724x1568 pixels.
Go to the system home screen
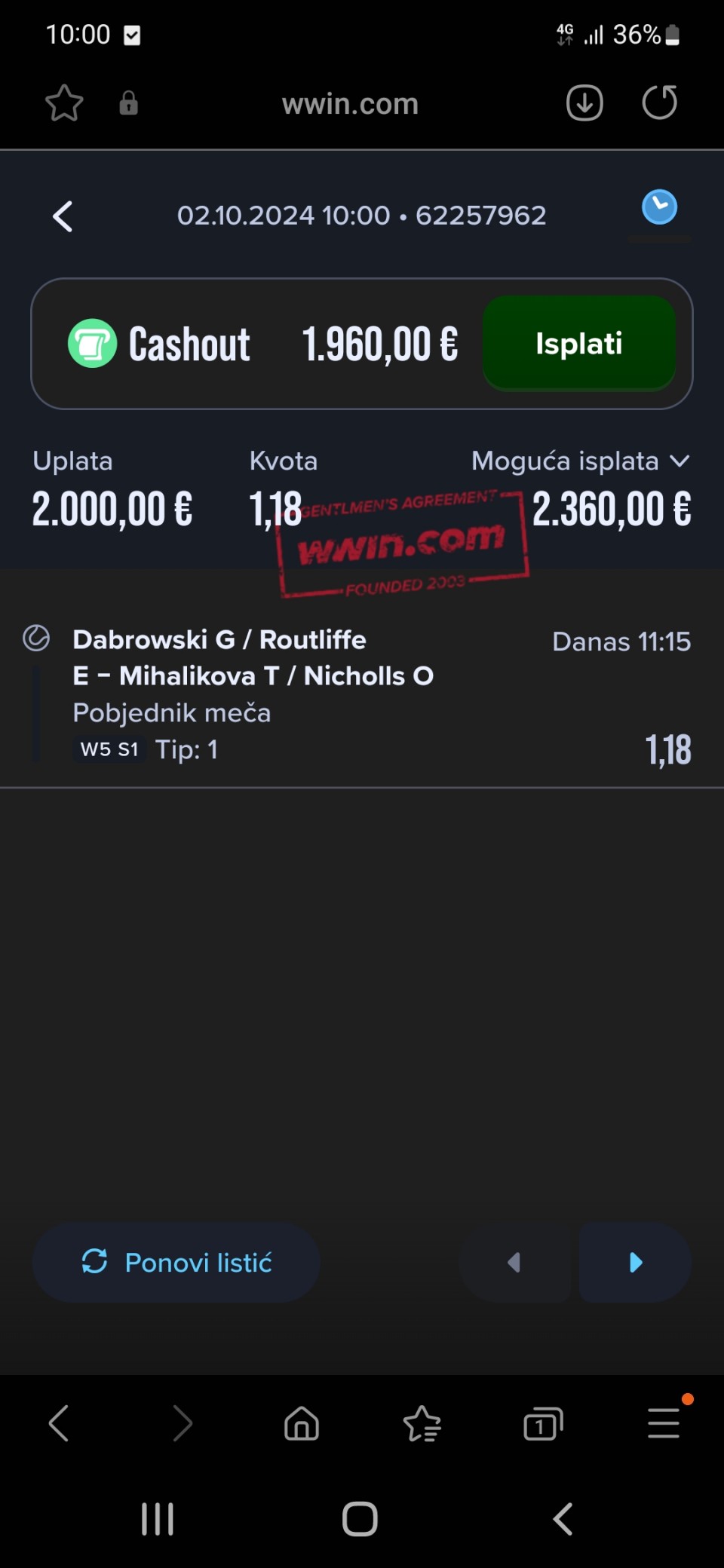point(360,1519)
